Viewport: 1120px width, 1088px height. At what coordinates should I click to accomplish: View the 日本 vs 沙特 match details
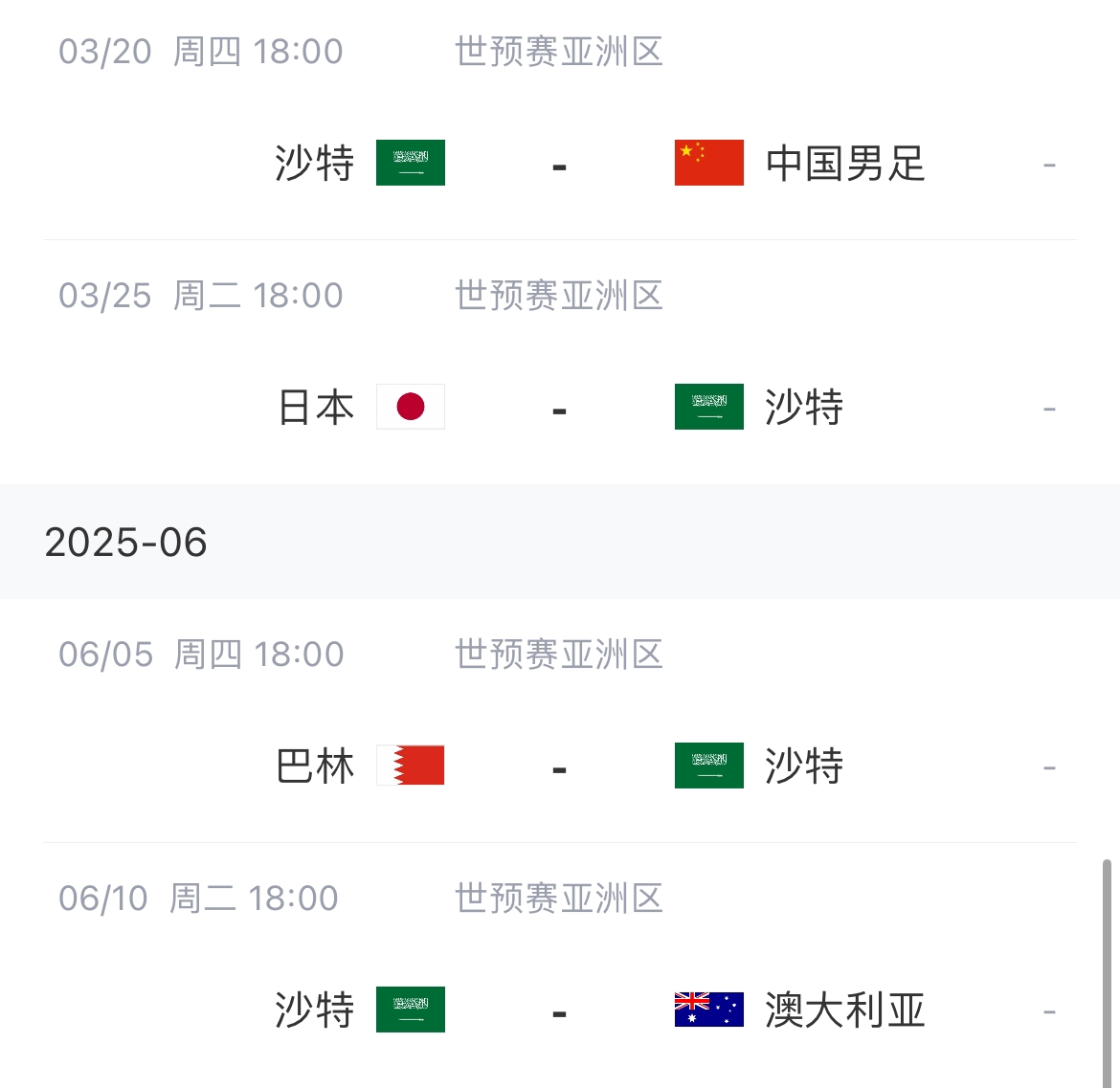click(x=559, y=408)
